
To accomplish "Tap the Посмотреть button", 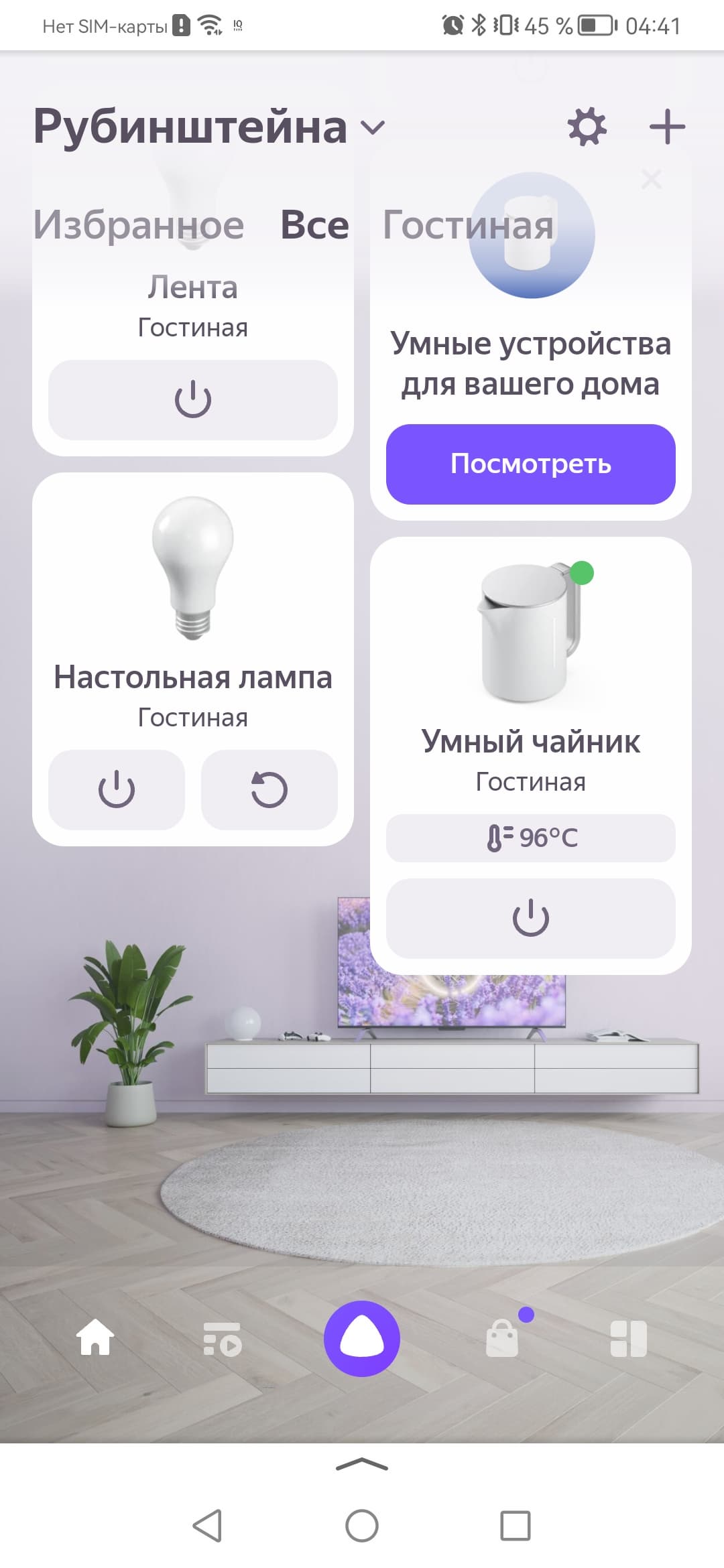I will (530, 464).
